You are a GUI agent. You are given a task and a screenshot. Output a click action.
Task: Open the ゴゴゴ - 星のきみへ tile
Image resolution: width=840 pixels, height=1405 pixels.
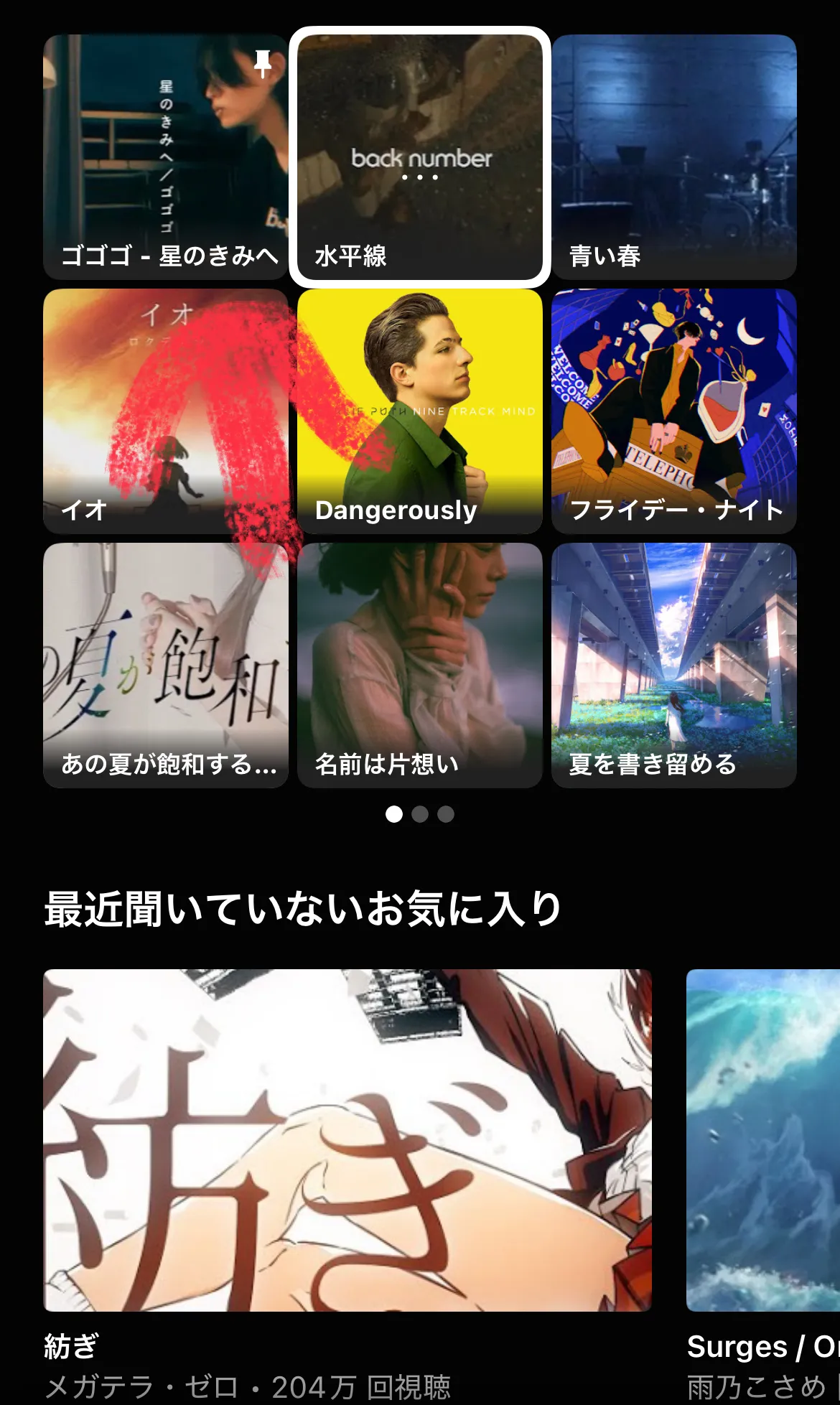[165, 157]
